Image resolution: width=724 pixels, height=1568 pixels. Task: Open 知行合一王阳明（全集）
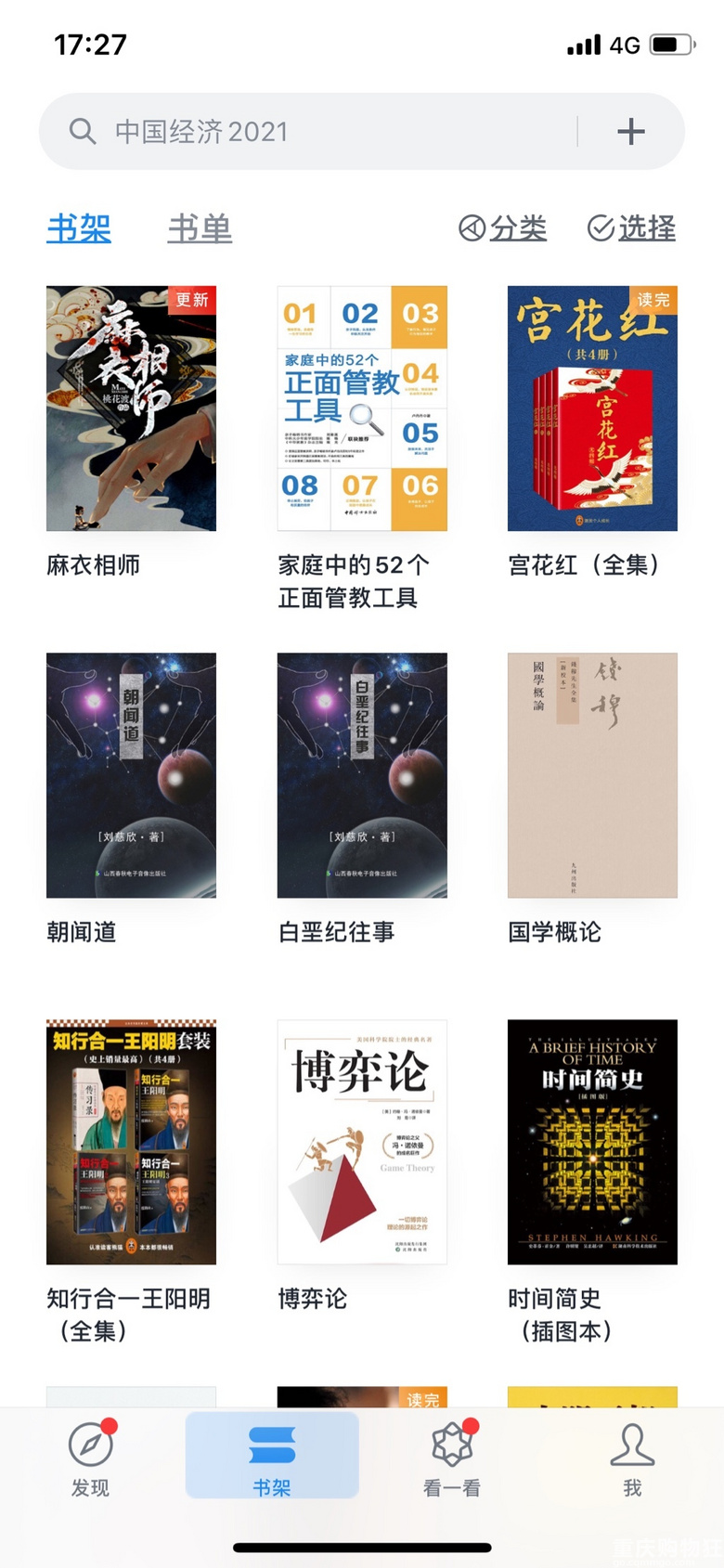[131, 1142]
